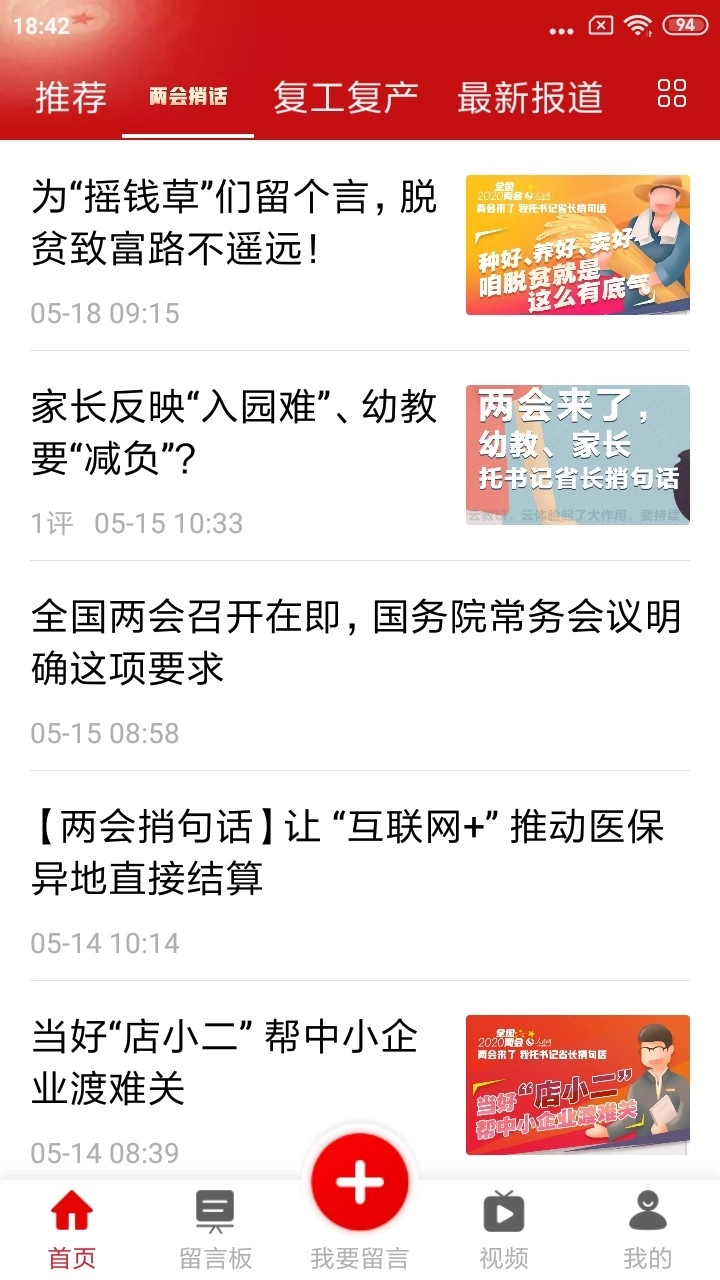Screen dimensions: 720x1280
Task: Tap the 1评 comment count label
Action: (47, 522)
